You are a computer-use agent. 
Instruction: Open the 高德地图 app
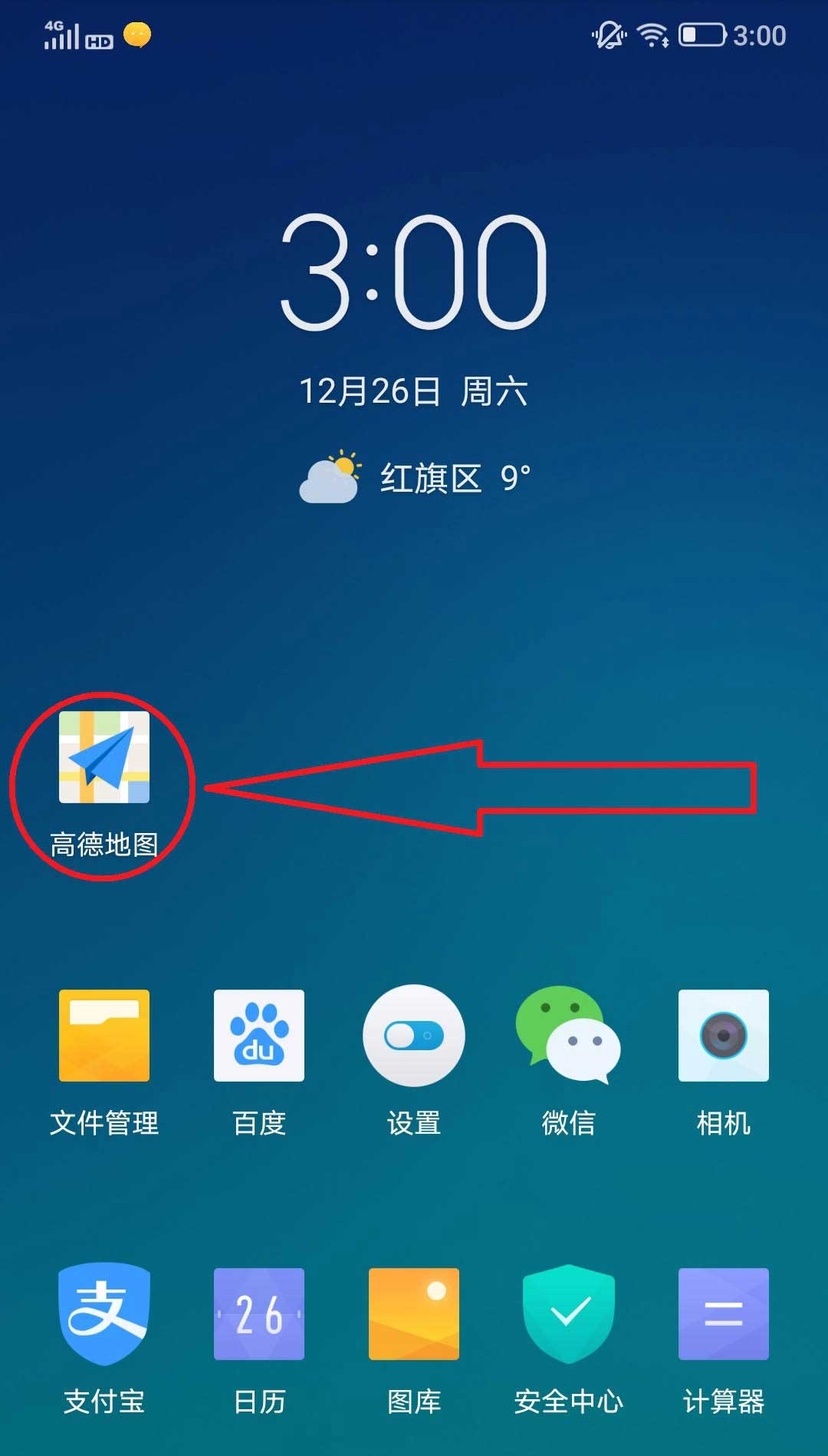[104, 758]
